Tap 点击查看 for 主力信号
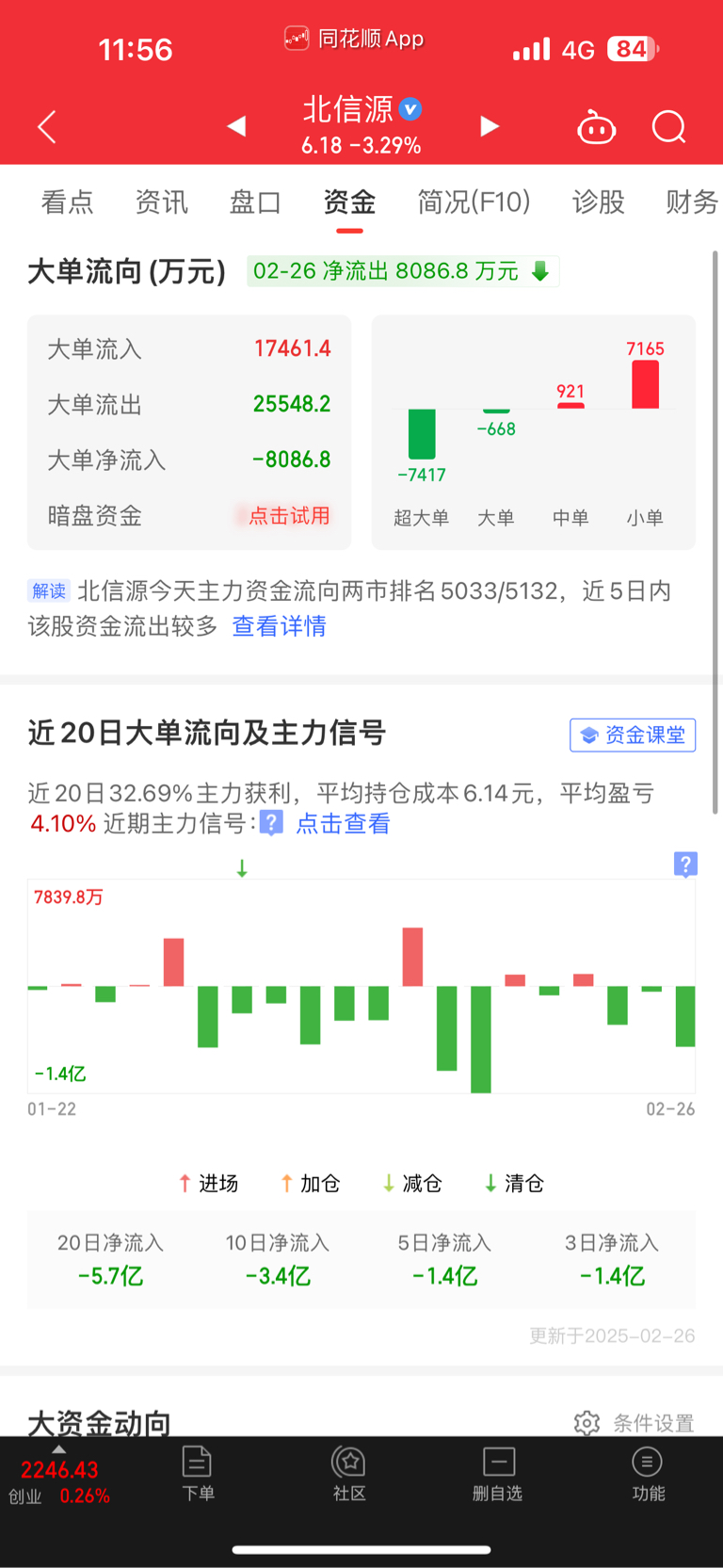 (x=343, y=824)
